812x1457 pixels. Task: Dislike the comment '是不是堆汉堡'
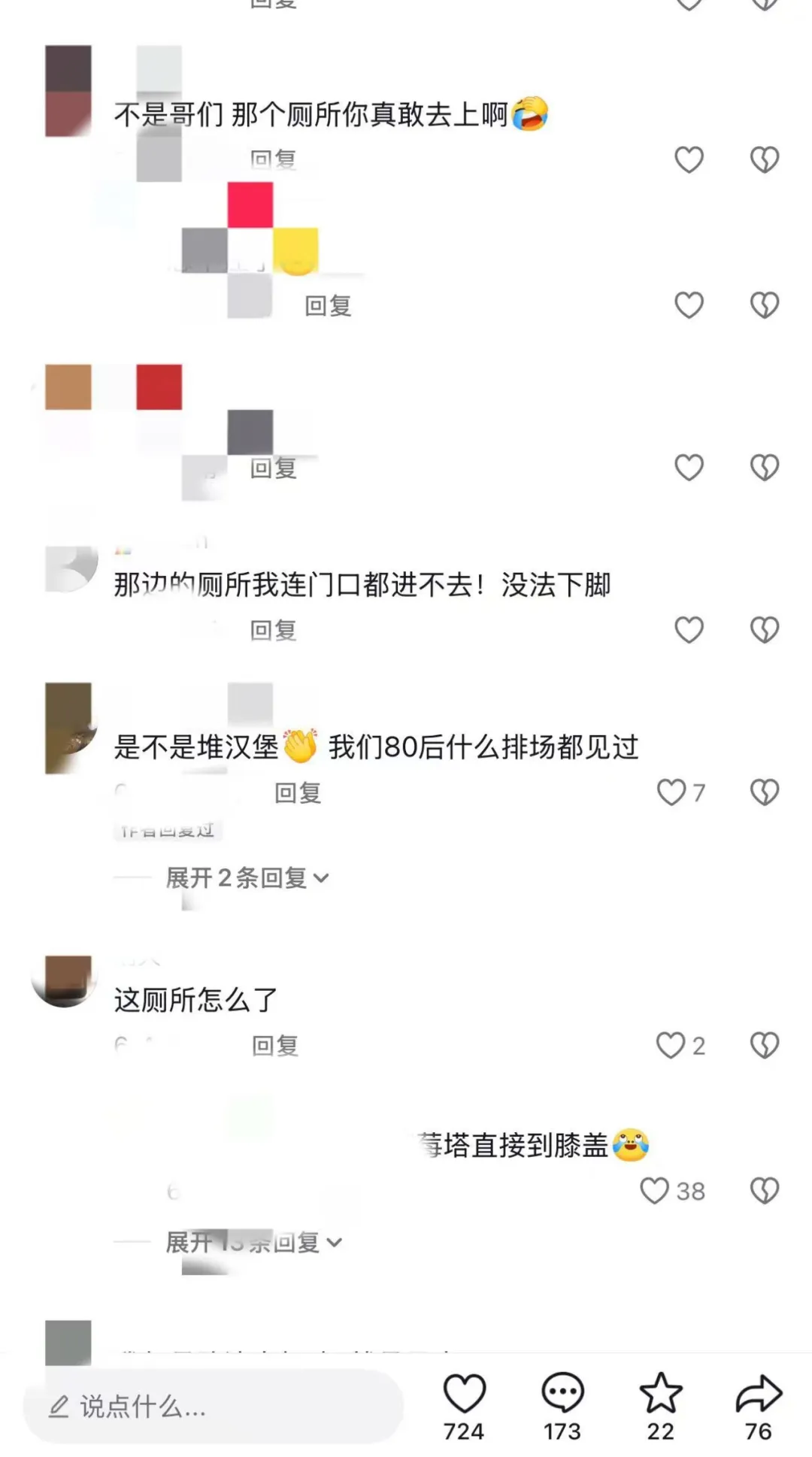[x=764, y=792]
